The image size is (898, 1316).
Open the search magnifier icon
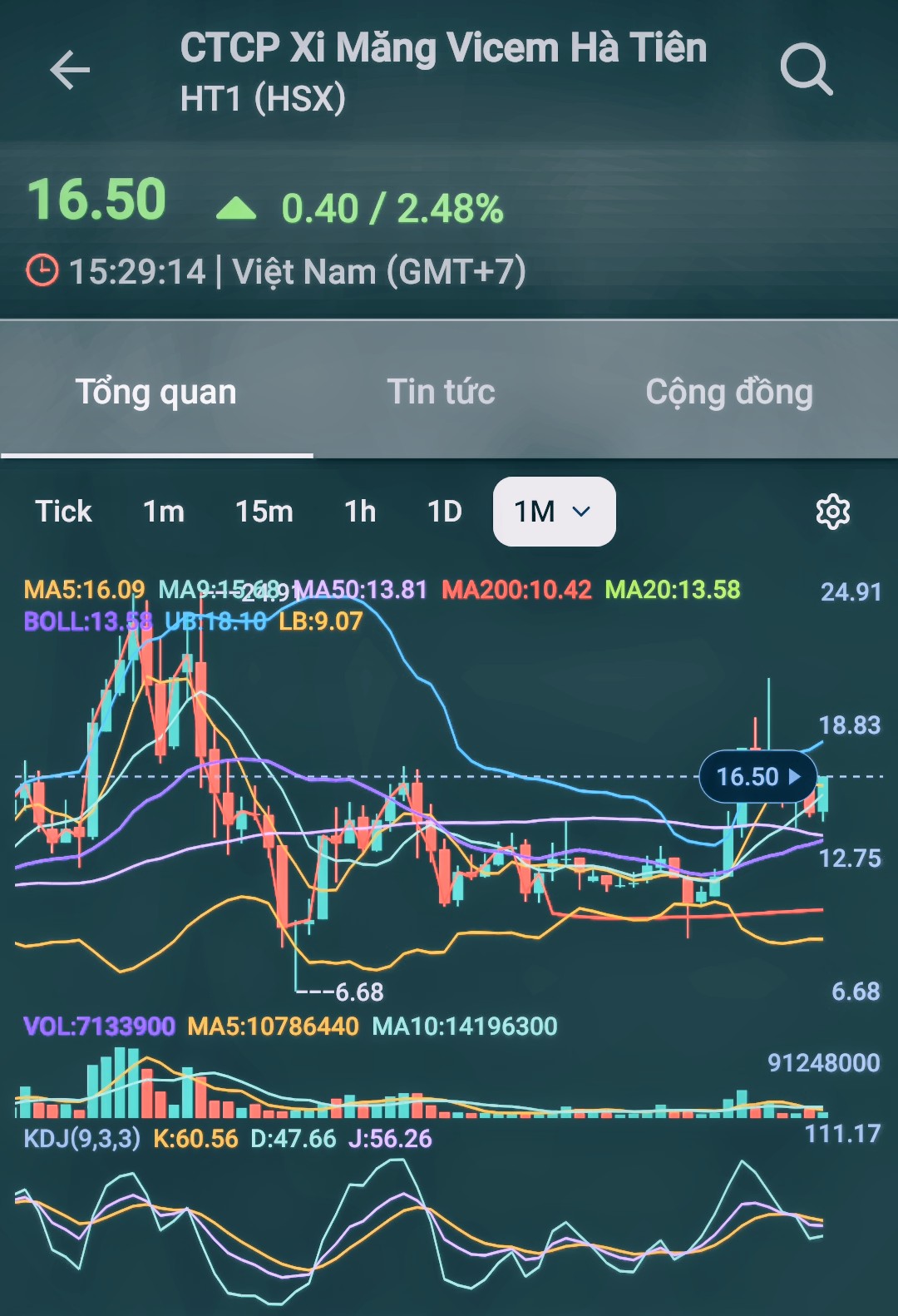tap(806, 70)
